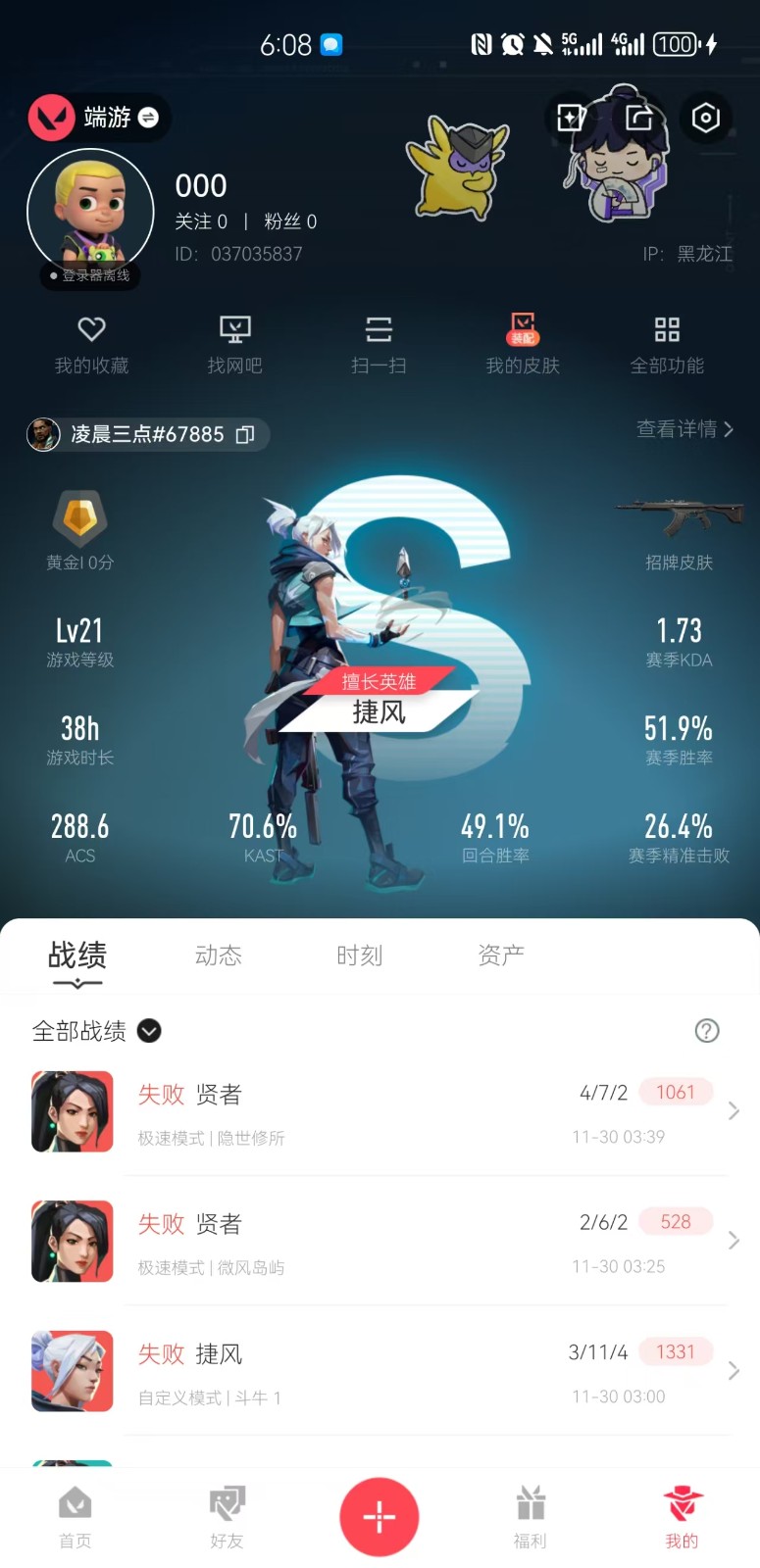This screenshot has height=1568, width=760.
Task: Expand the 全部战绩 filter dropdown
Action: coord(149,1031)
